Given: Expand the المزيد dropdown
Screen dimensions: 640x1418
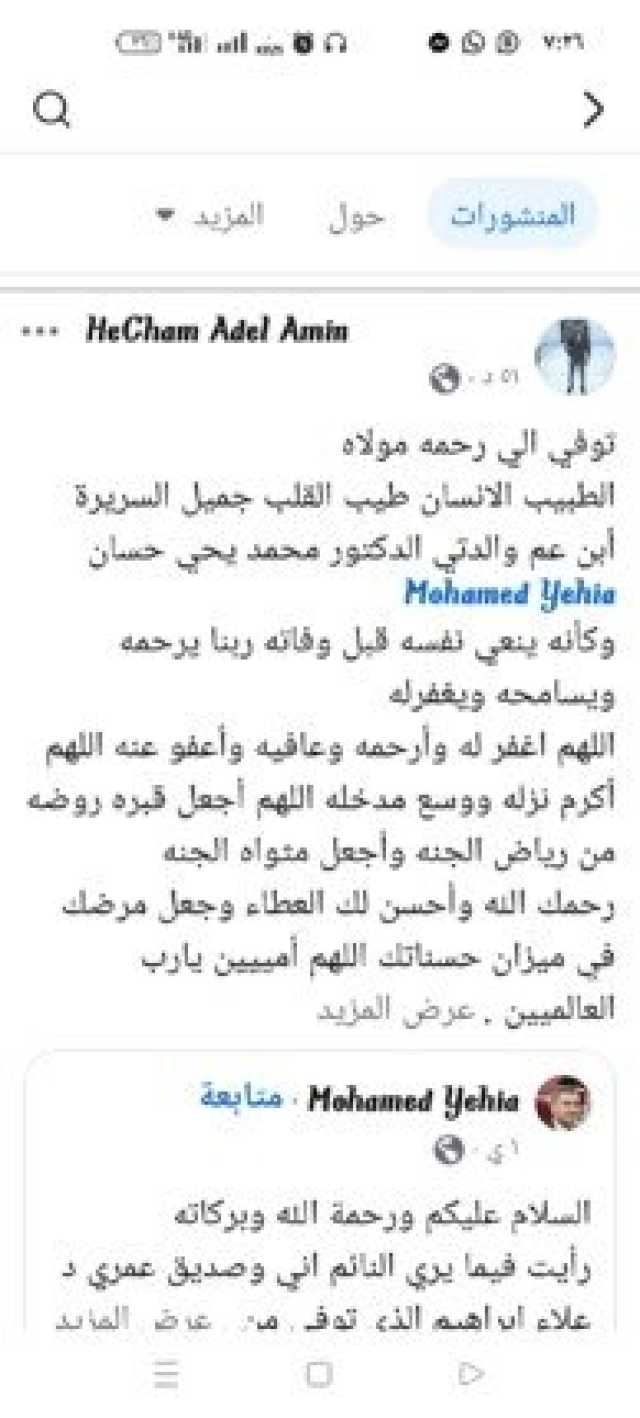Looking at the screenshot, I should 211,215.
